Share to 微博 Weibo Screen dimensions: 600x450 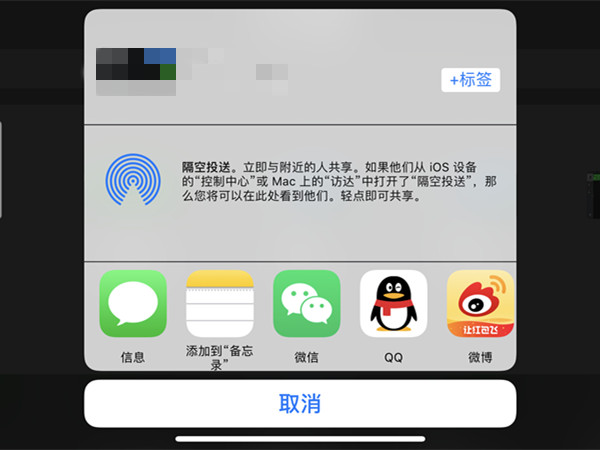click(x=479, y=304)
